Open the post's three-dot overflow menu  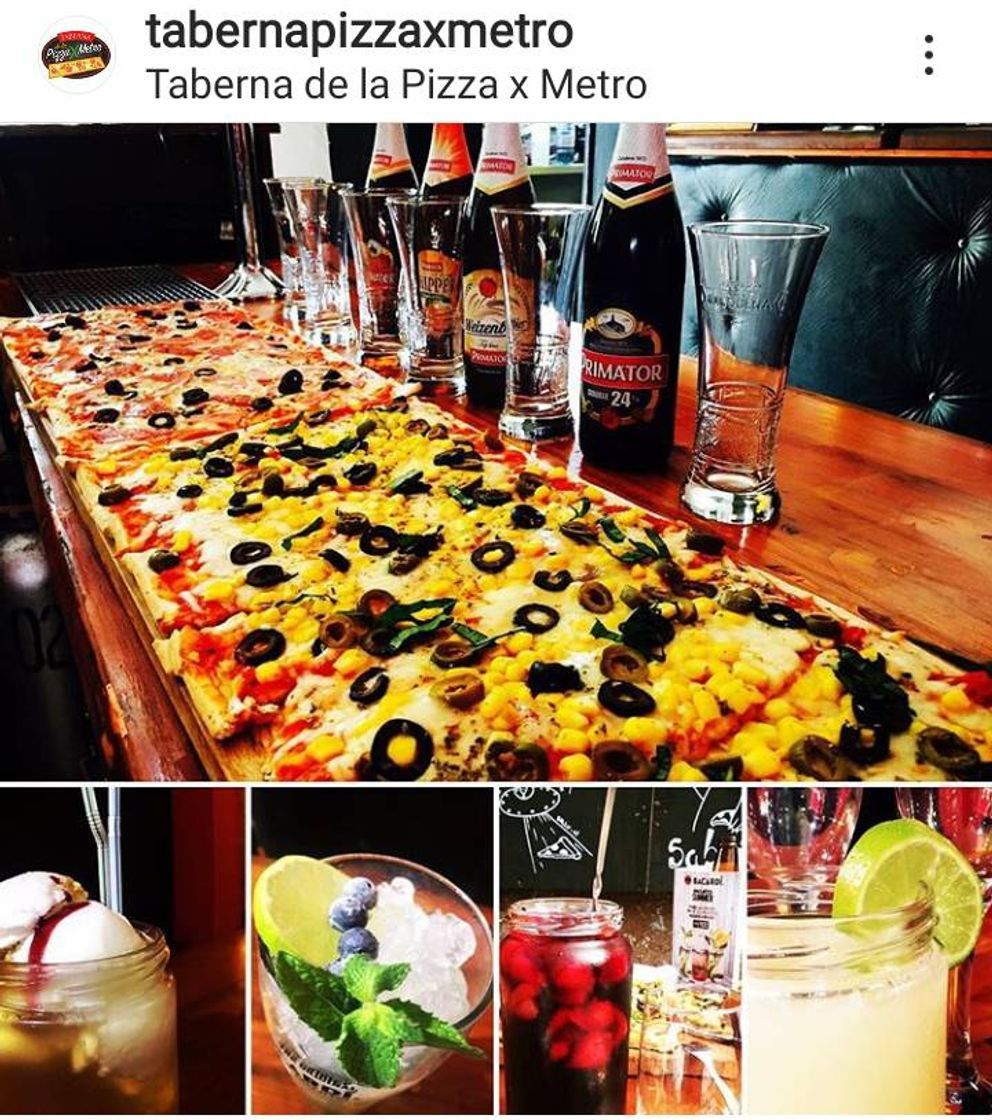(928, 55)
